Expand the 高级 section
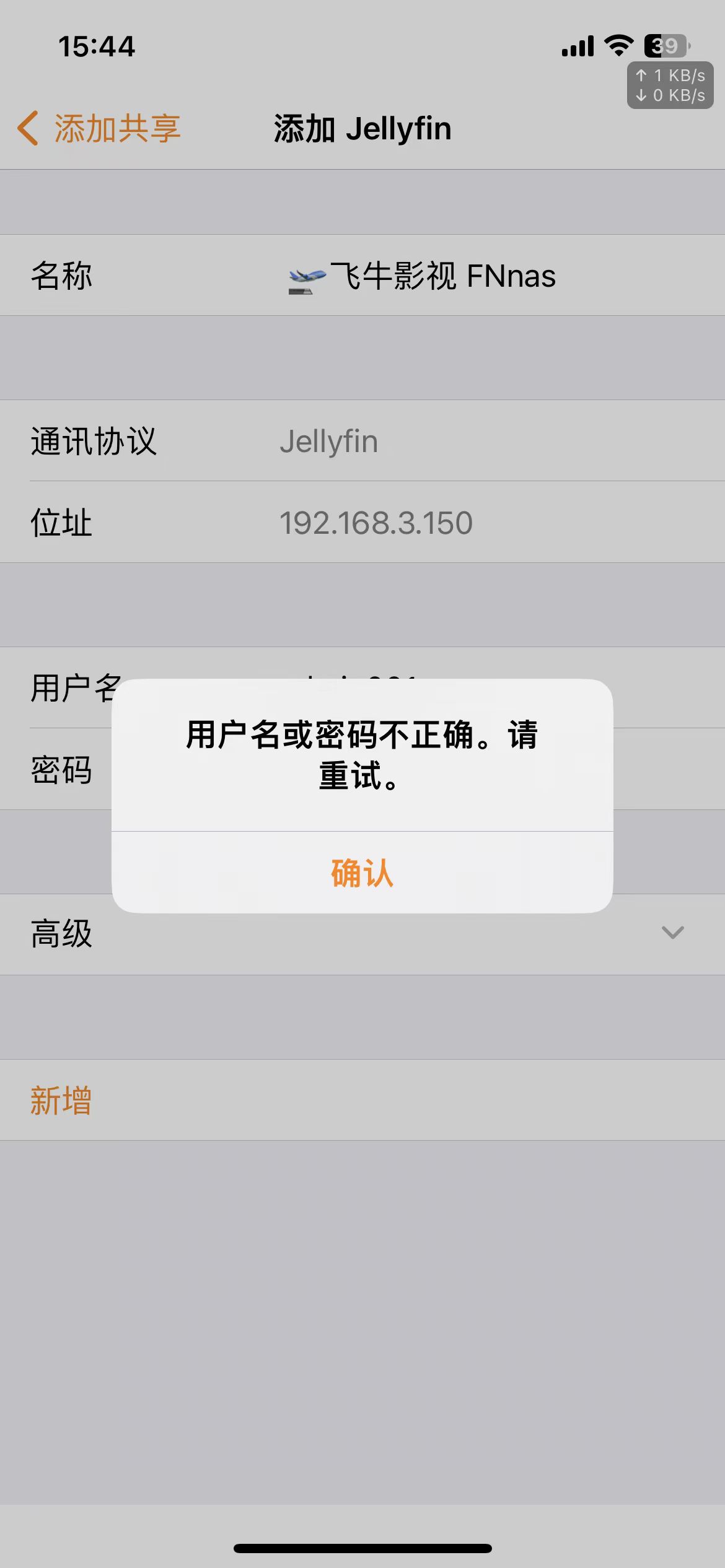 [362, 934]
